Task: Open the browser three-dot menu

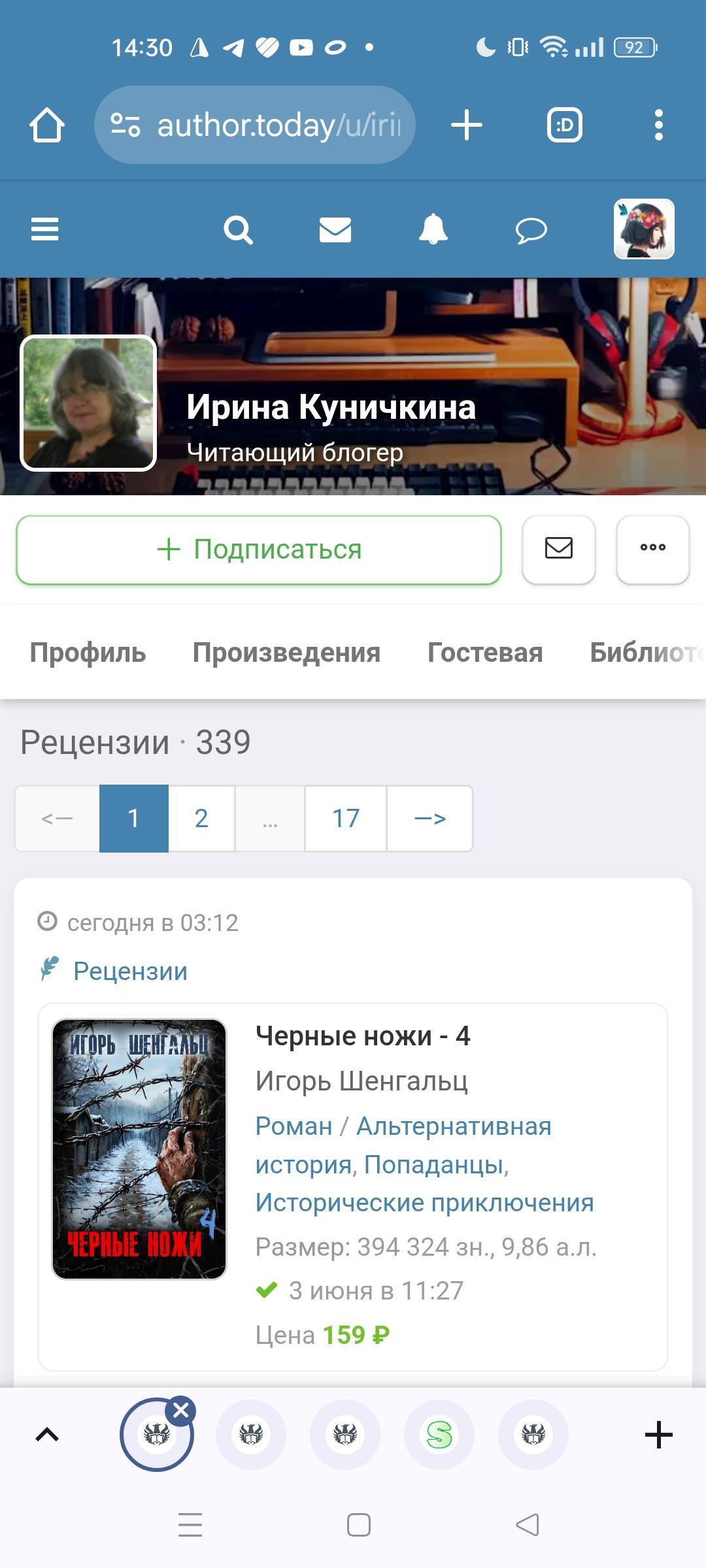Action: coord(658,125)
